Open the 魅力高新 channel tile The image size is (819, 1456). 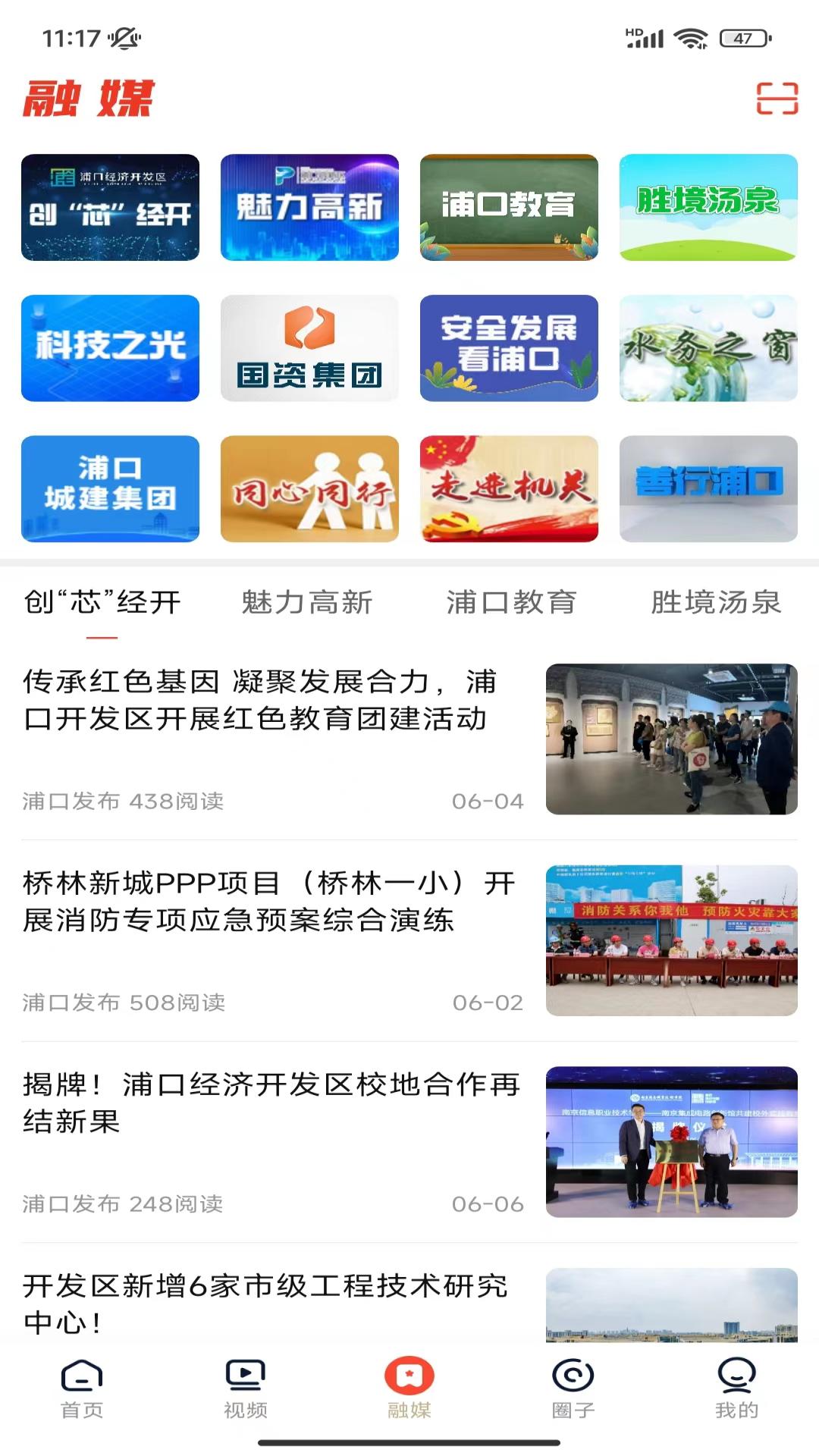click(309, 207)
